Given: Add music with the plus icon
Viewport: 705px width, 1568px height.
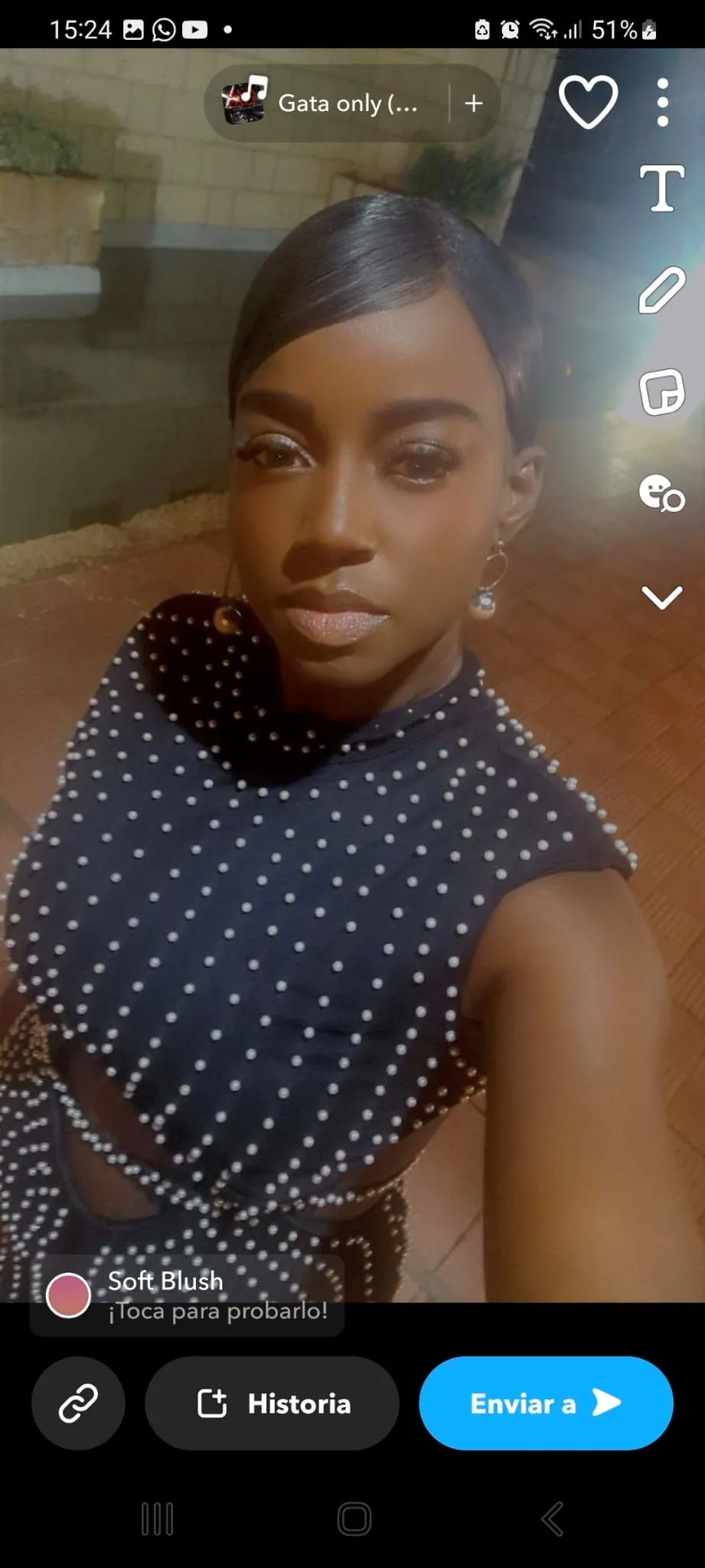Looking at the screenshot, I should click(x=474, y=103).
